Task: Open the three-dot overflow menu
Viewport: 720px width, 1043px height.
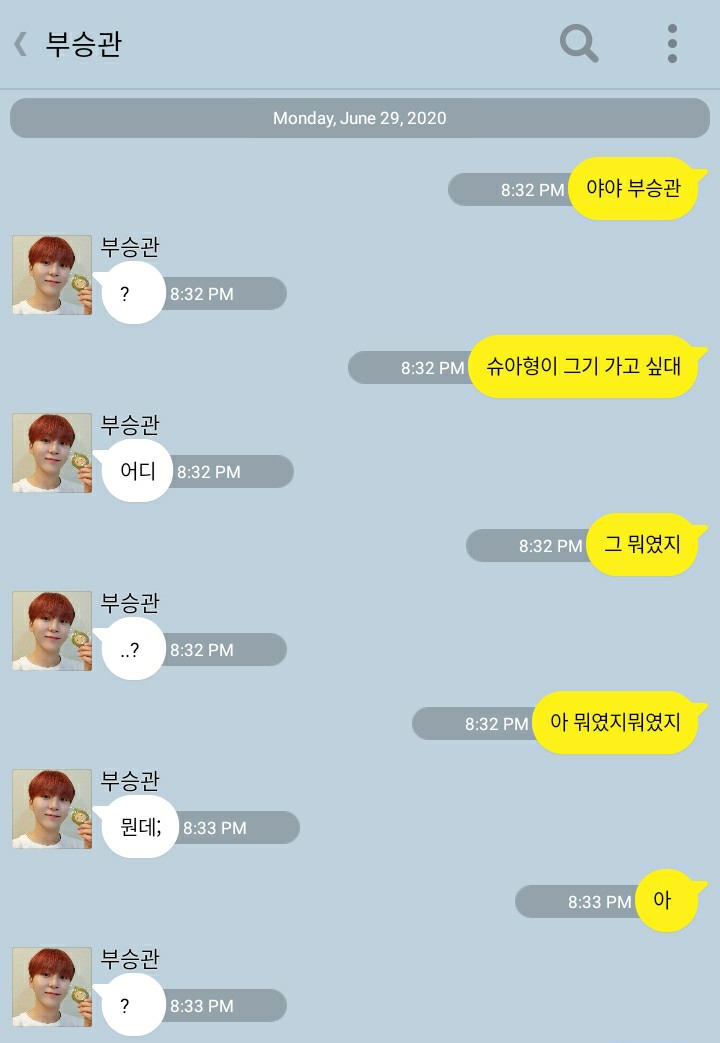Action: [x=672, y=44]
